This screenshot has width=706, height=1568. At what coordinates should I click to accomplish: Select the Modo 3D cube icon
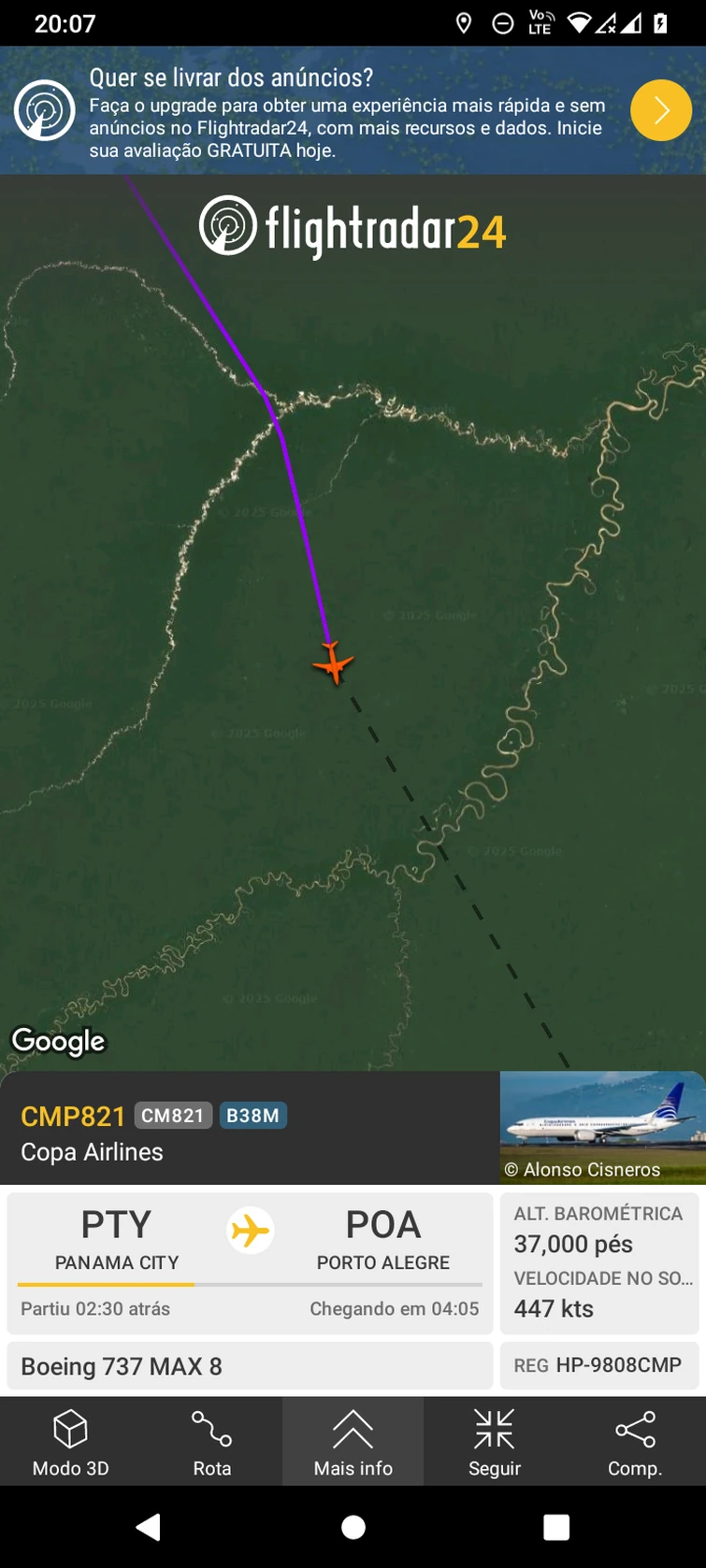pos(70,1428)
